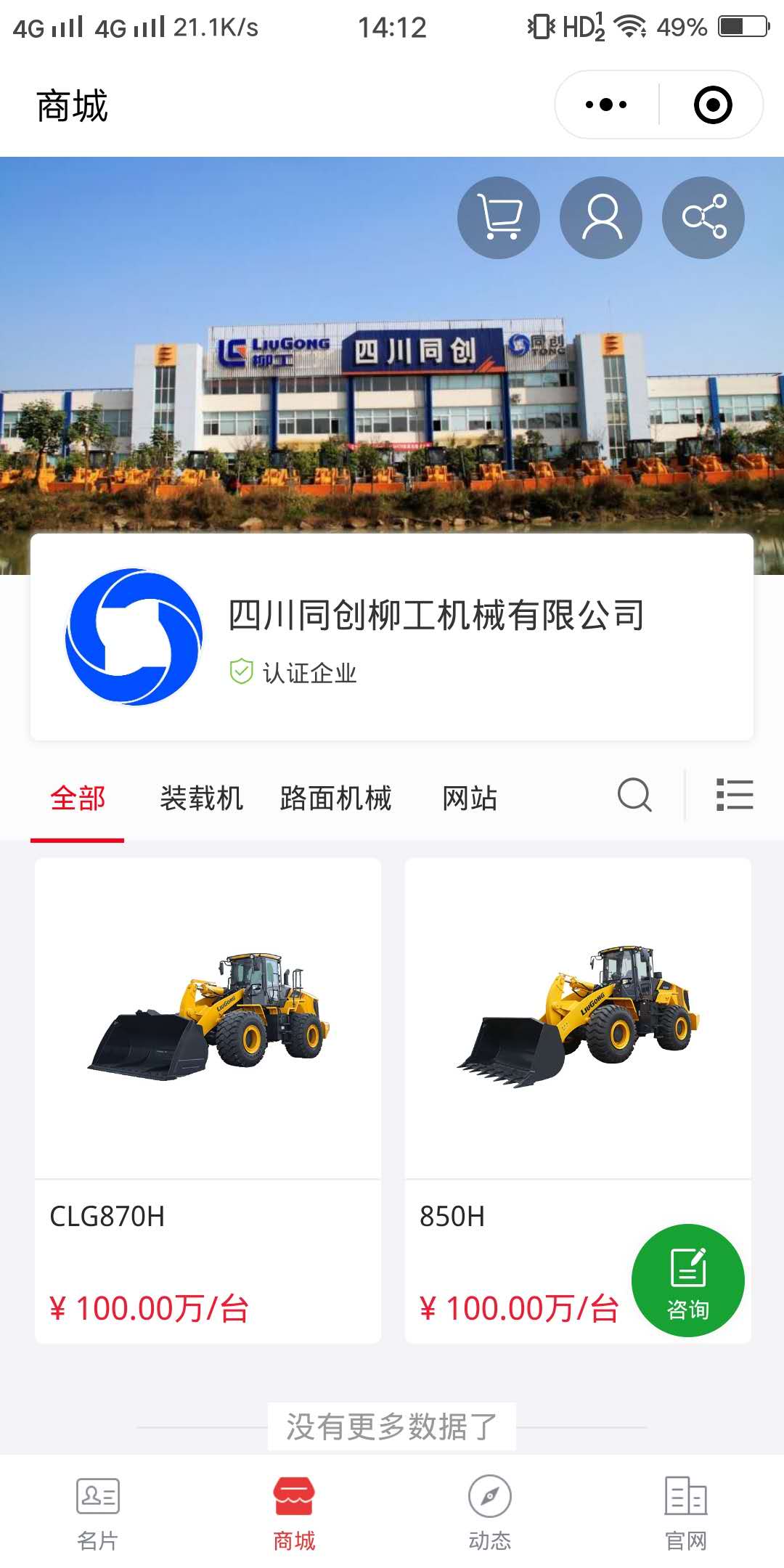This screenshot has height=1568, width=784.
Task: Switch to the 路面机械 category tab
Action: 335,799
